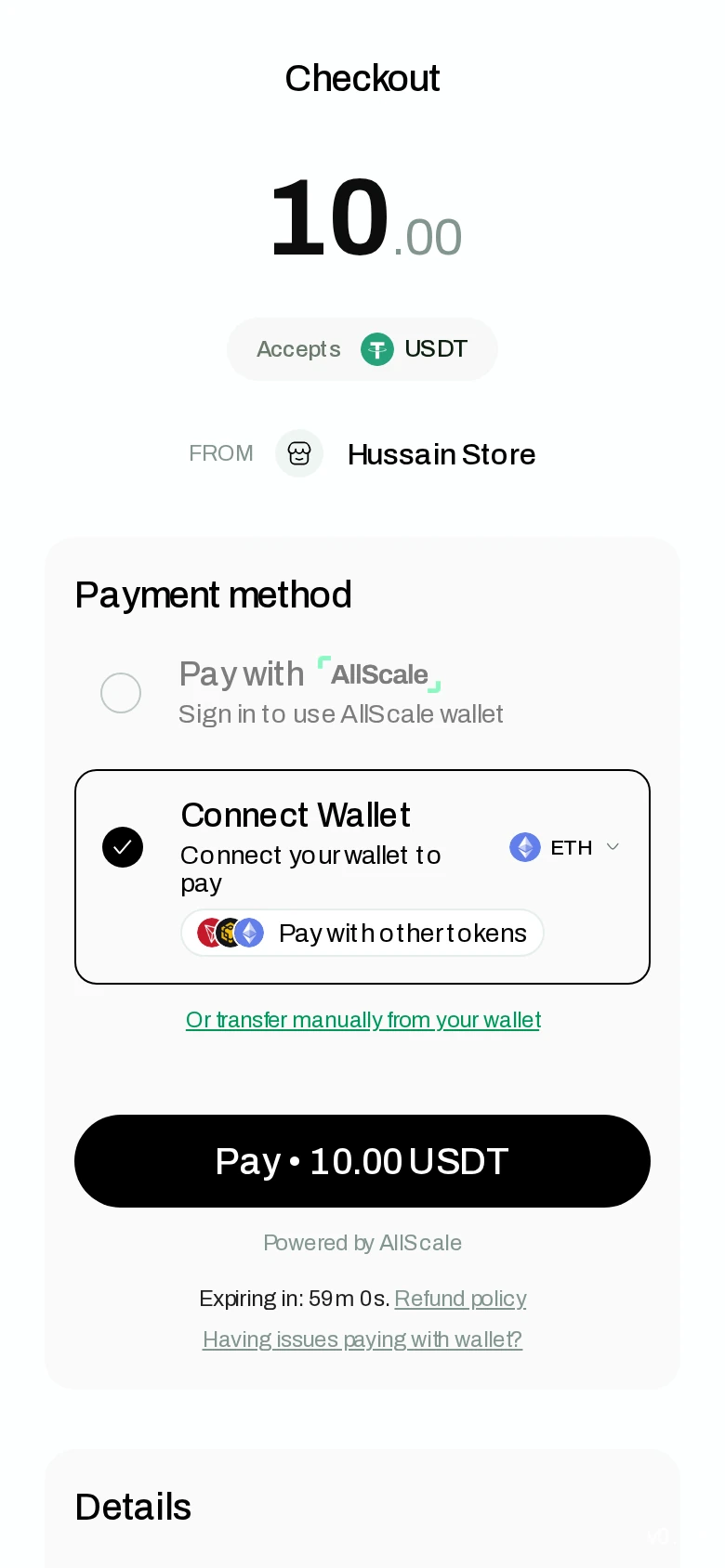
Task: Tap the Pay with other tokens chip
Action: (362, 933)
